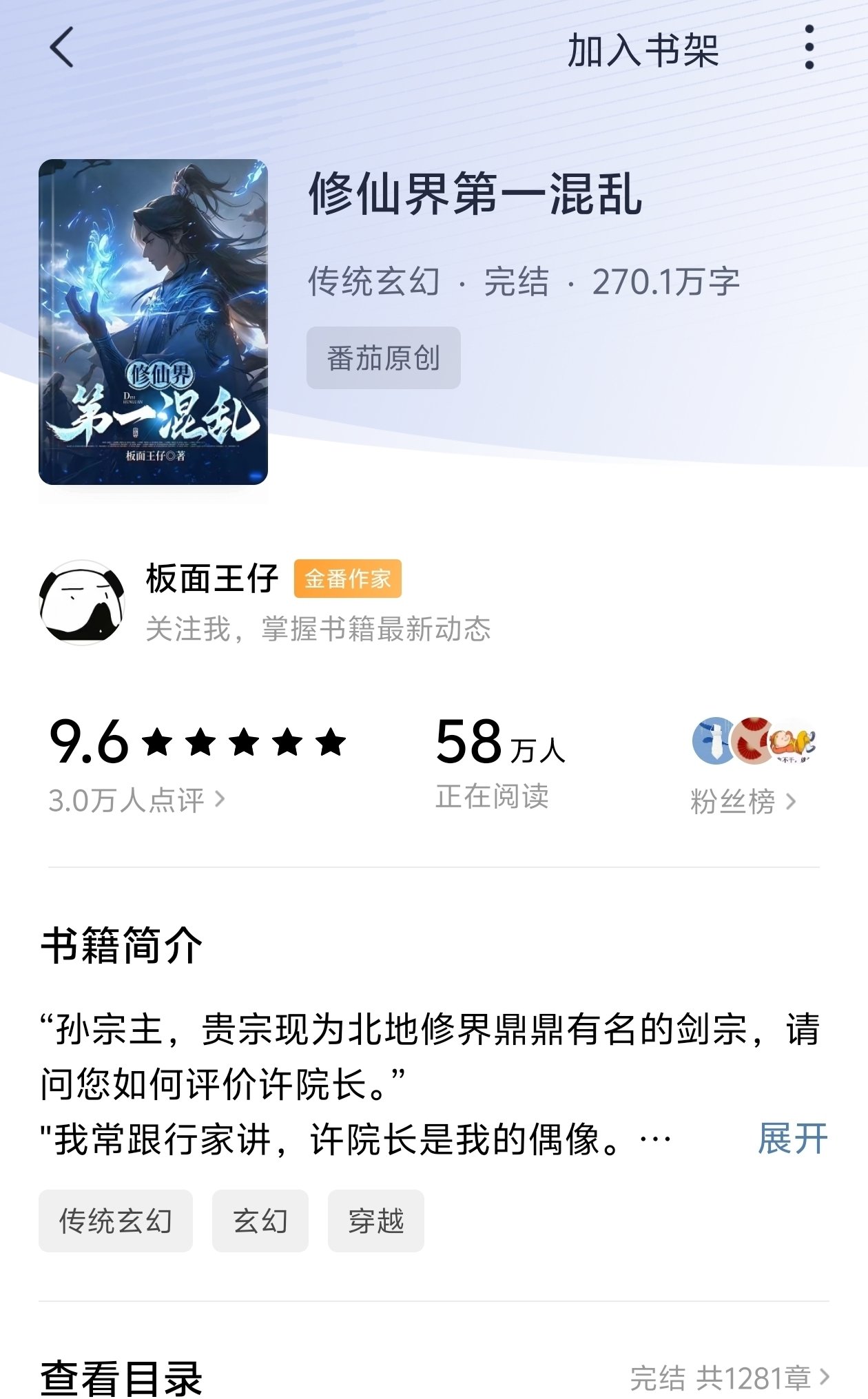Open author 板面王仔's profile
The width and height of the screenshot is (868, 1399).
pos(212,579)
